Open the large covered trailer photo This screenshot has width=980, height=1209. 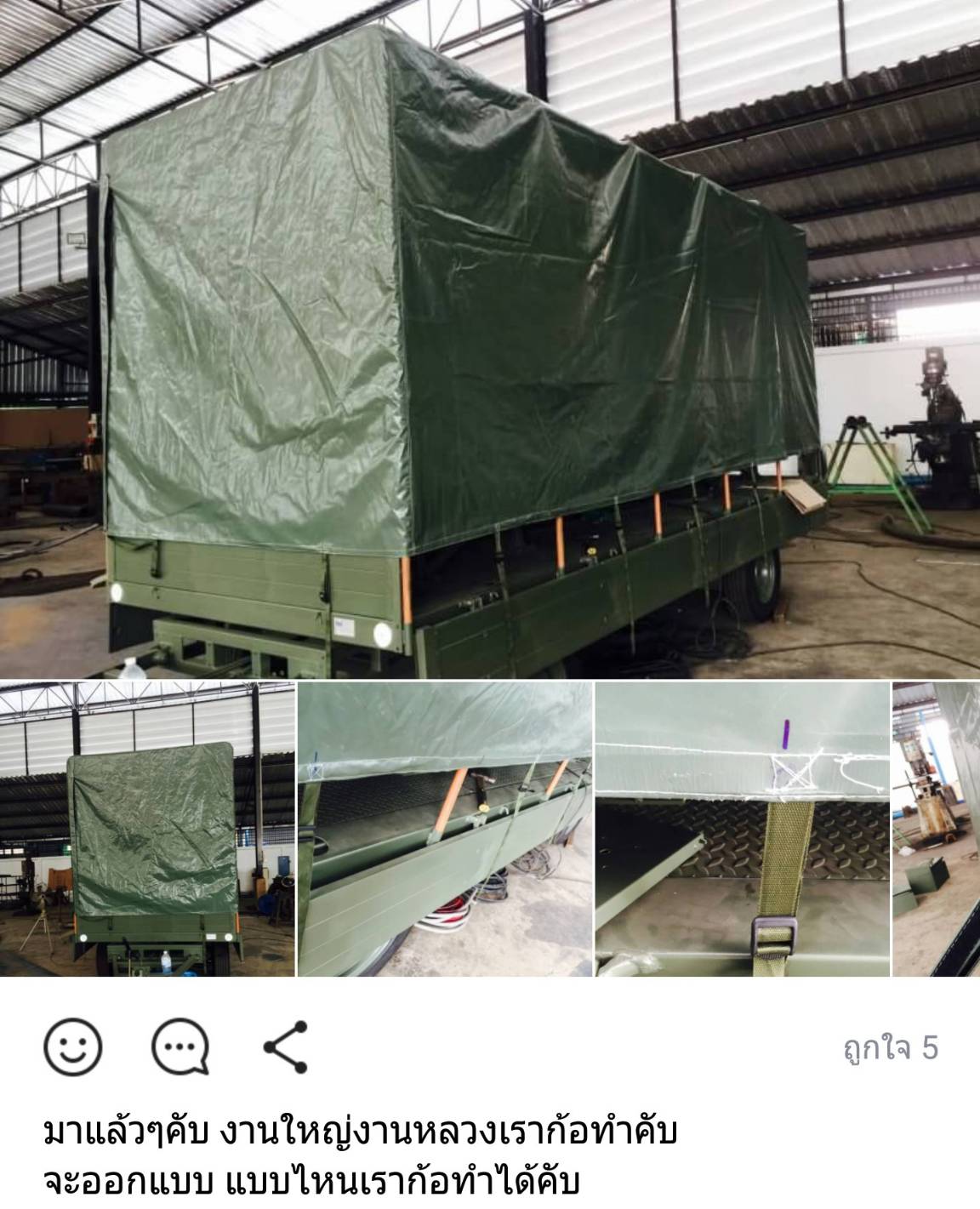coord(490,339)
